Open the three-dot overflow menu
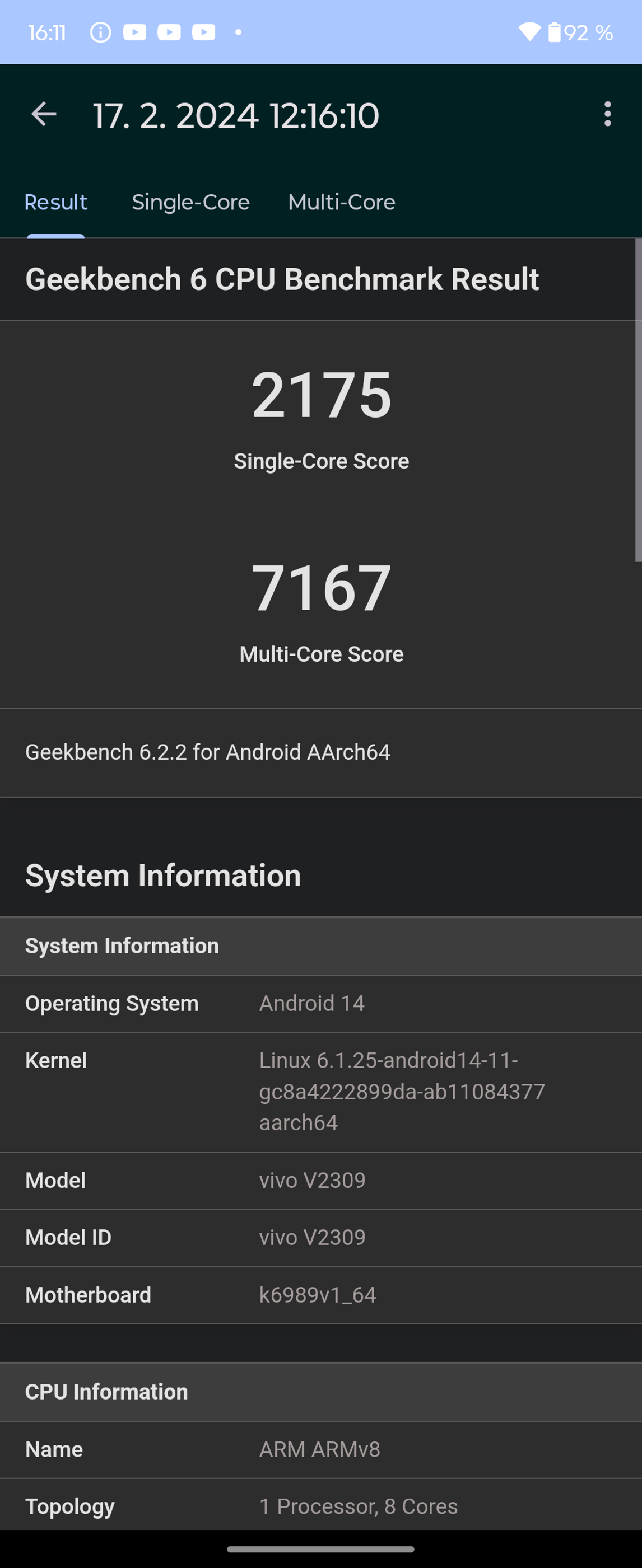Image resolution: width=642 pixels, height=1568 pixels. [x=607, y=114]
